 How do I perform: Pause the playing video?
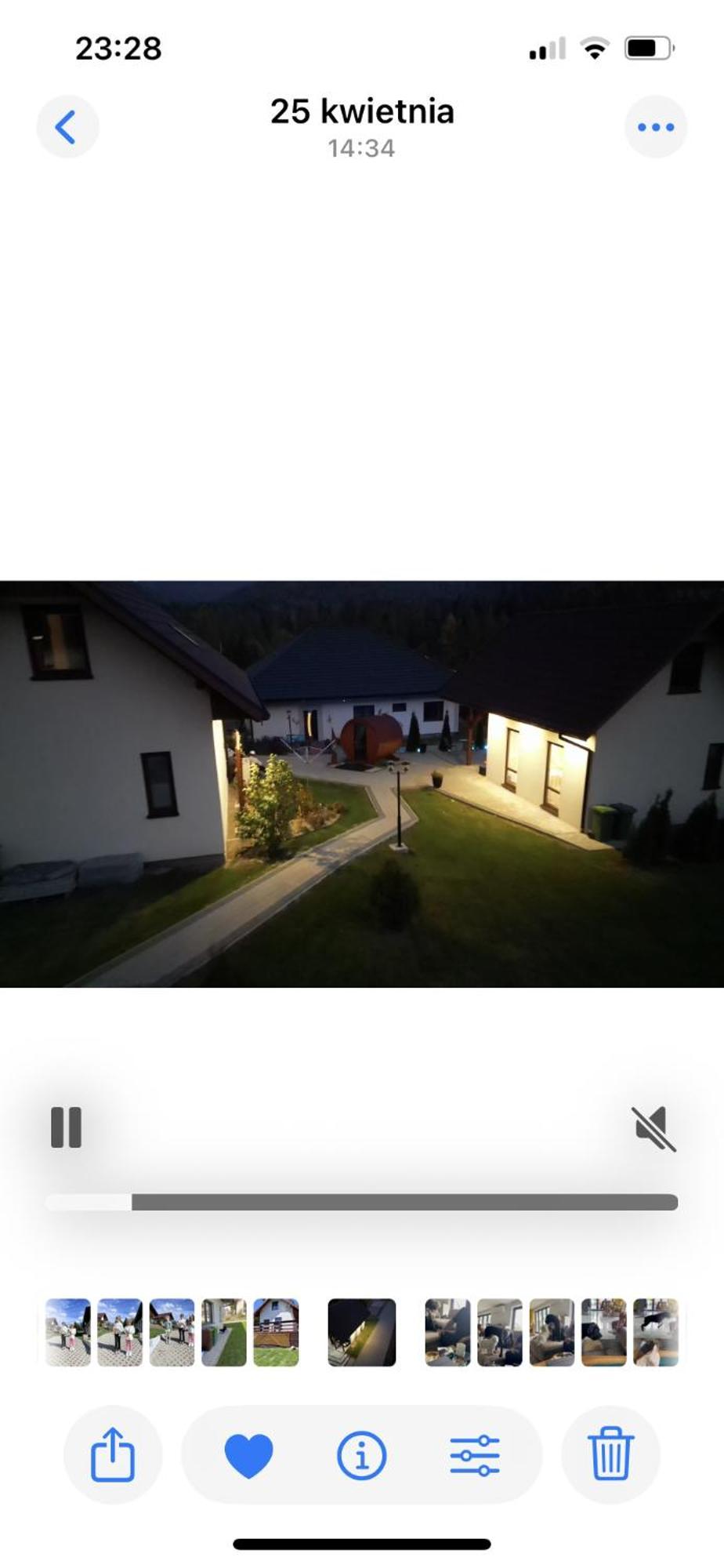tap(67, 1127)
